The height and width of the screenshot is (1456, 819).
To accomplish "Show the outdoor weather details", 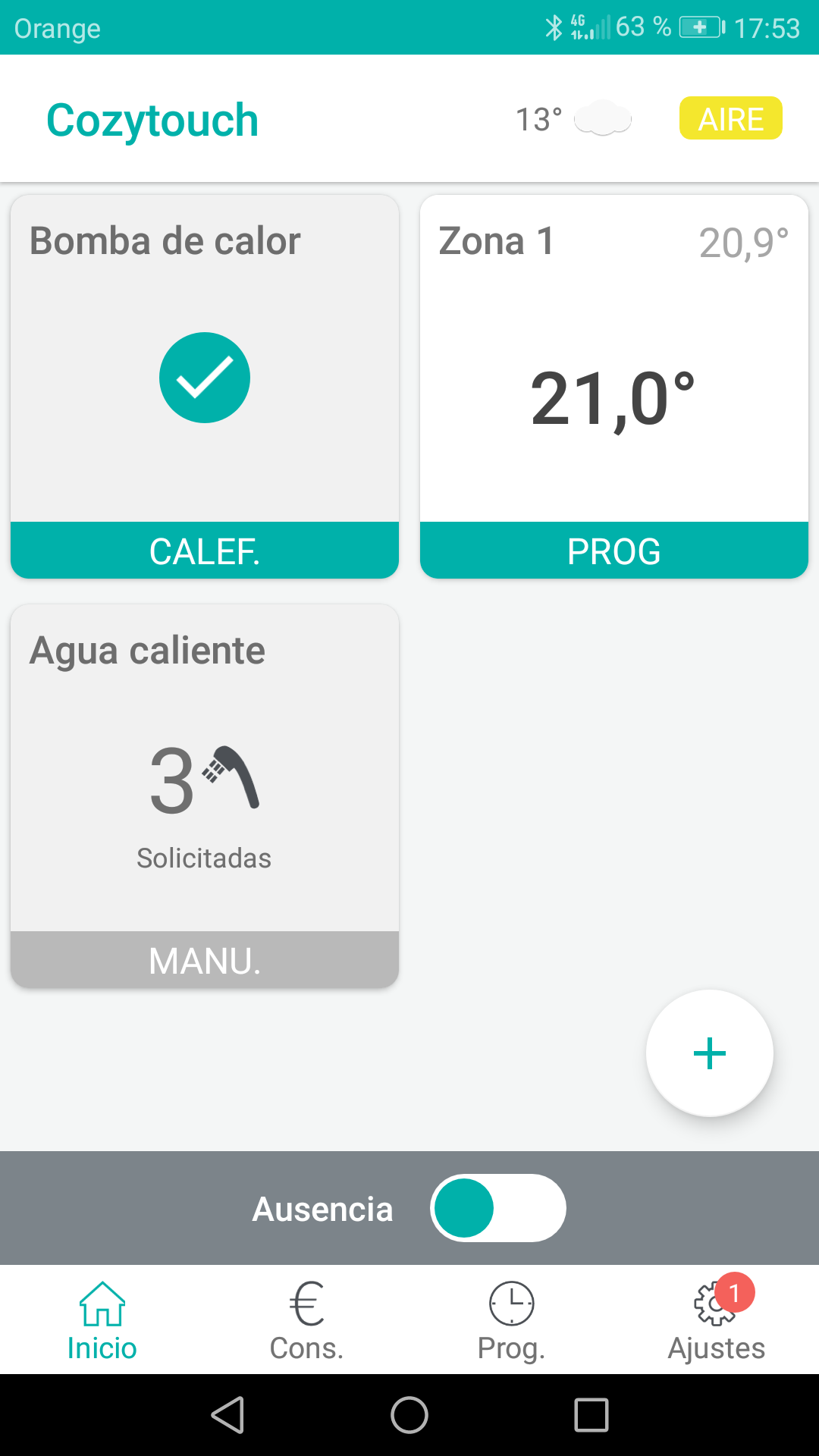I will (573, 119).
